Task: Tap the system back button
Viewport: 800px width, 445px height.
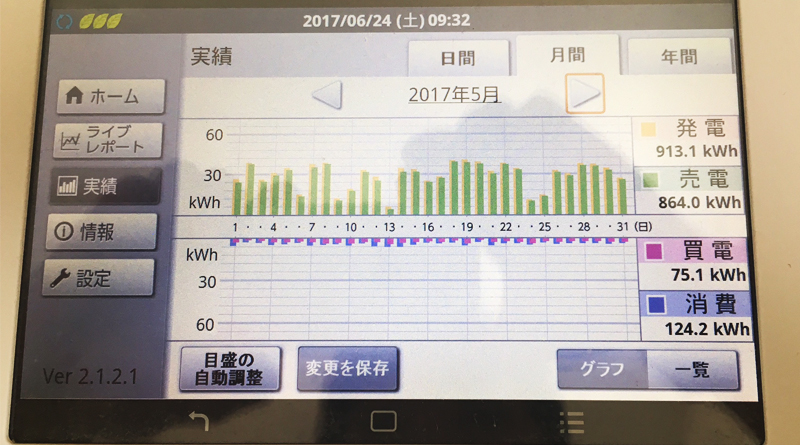Action: coord(197,420)
